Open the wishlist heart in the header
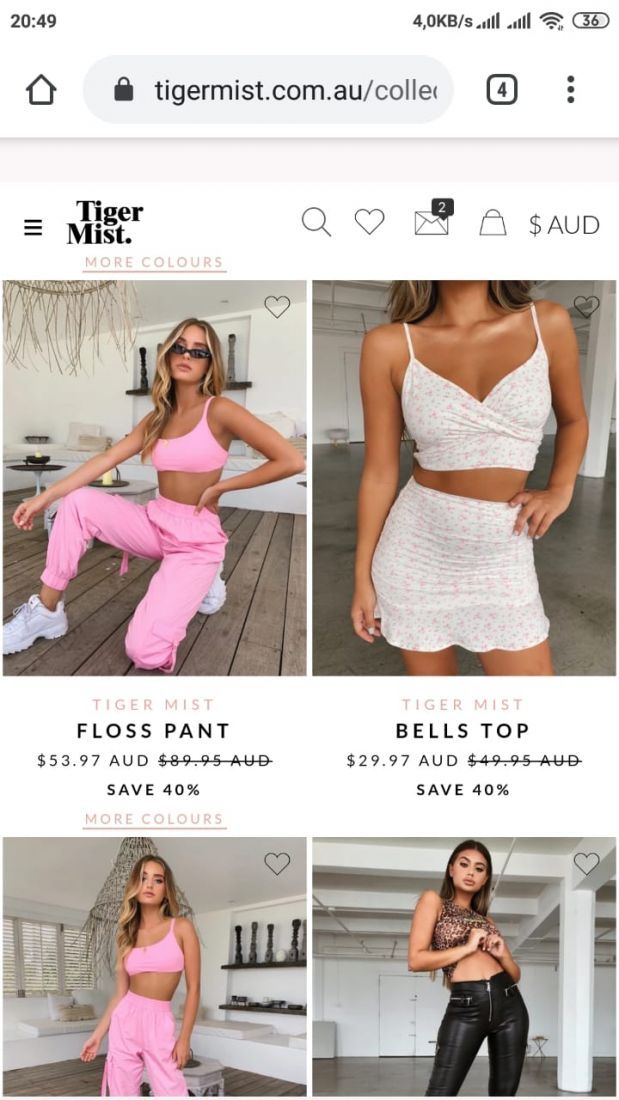This screenshot has height=1100, width=619. 369,222
